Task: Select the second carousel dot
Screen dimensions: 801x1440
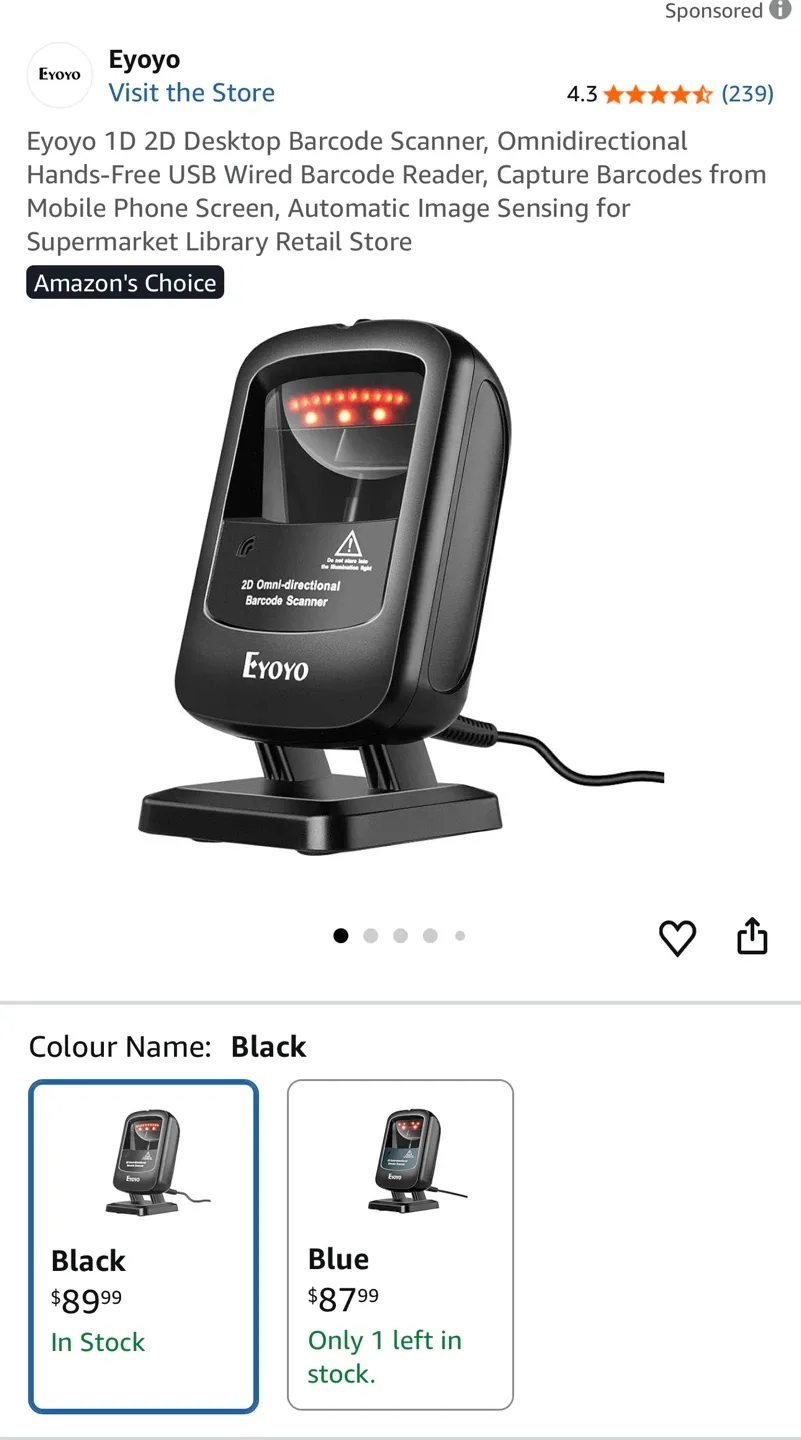Action: [371, 935]
